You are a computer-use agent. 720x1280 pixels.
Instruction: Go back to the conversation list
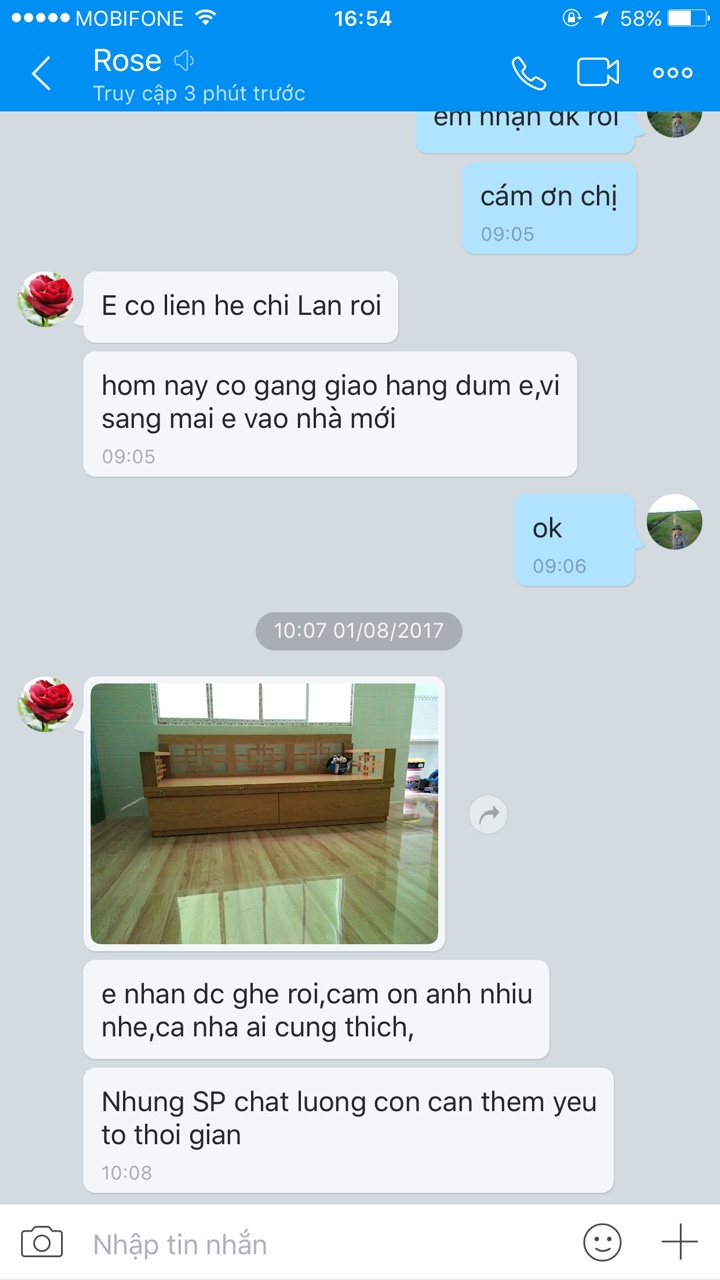click(40, 72)
